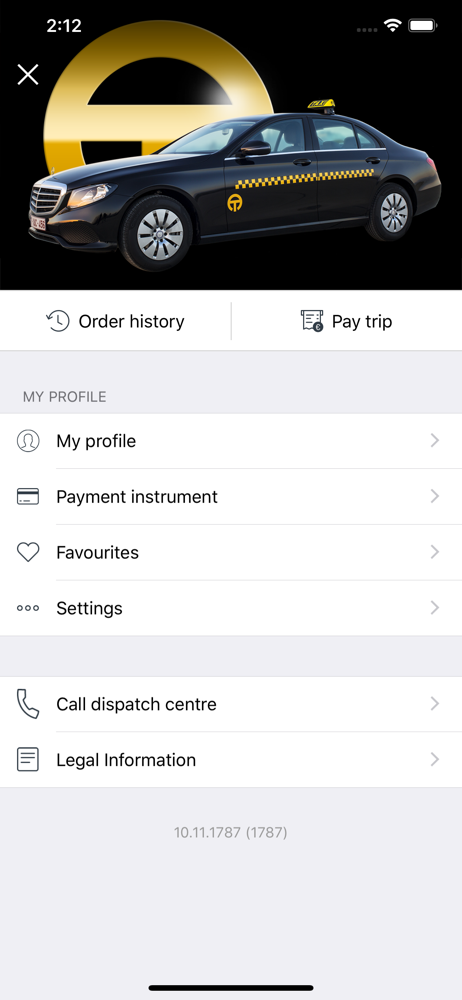
Task: Open Order history
Action: click(116, 321)
